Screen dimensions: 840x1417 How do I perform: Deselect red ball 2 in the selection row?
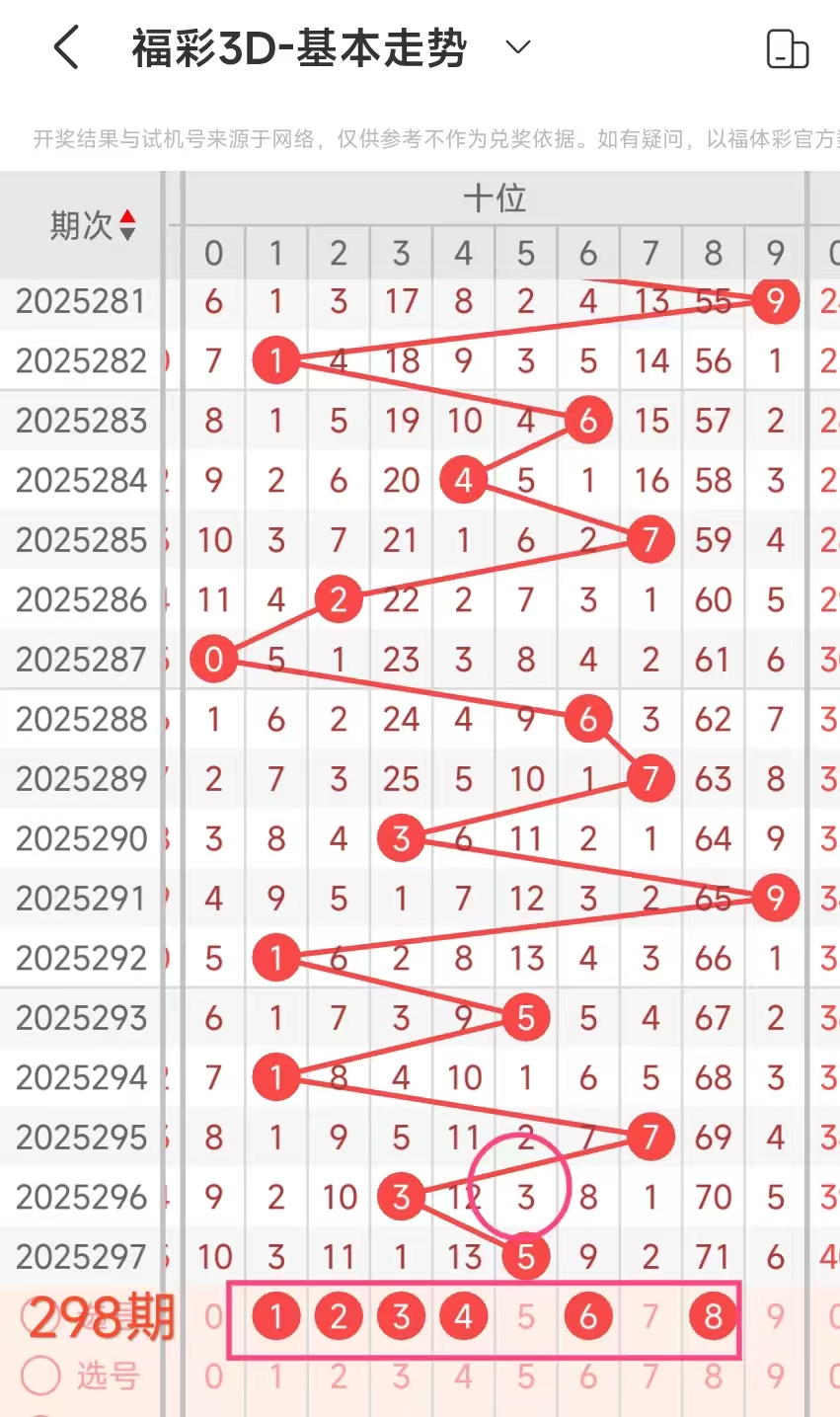click(339, 1316)
